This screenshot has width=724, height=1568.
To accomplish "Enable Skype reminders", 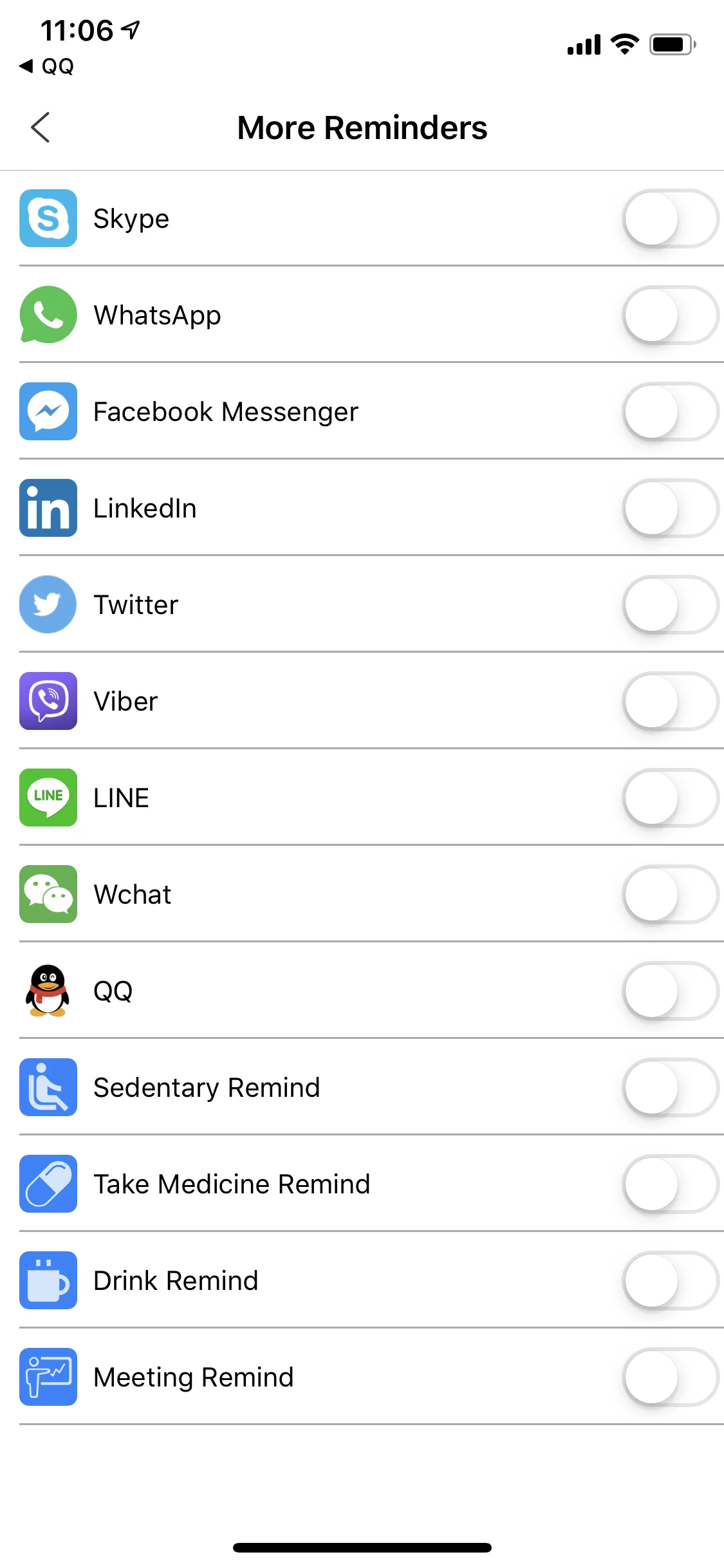I will click(x=671, y=218).
